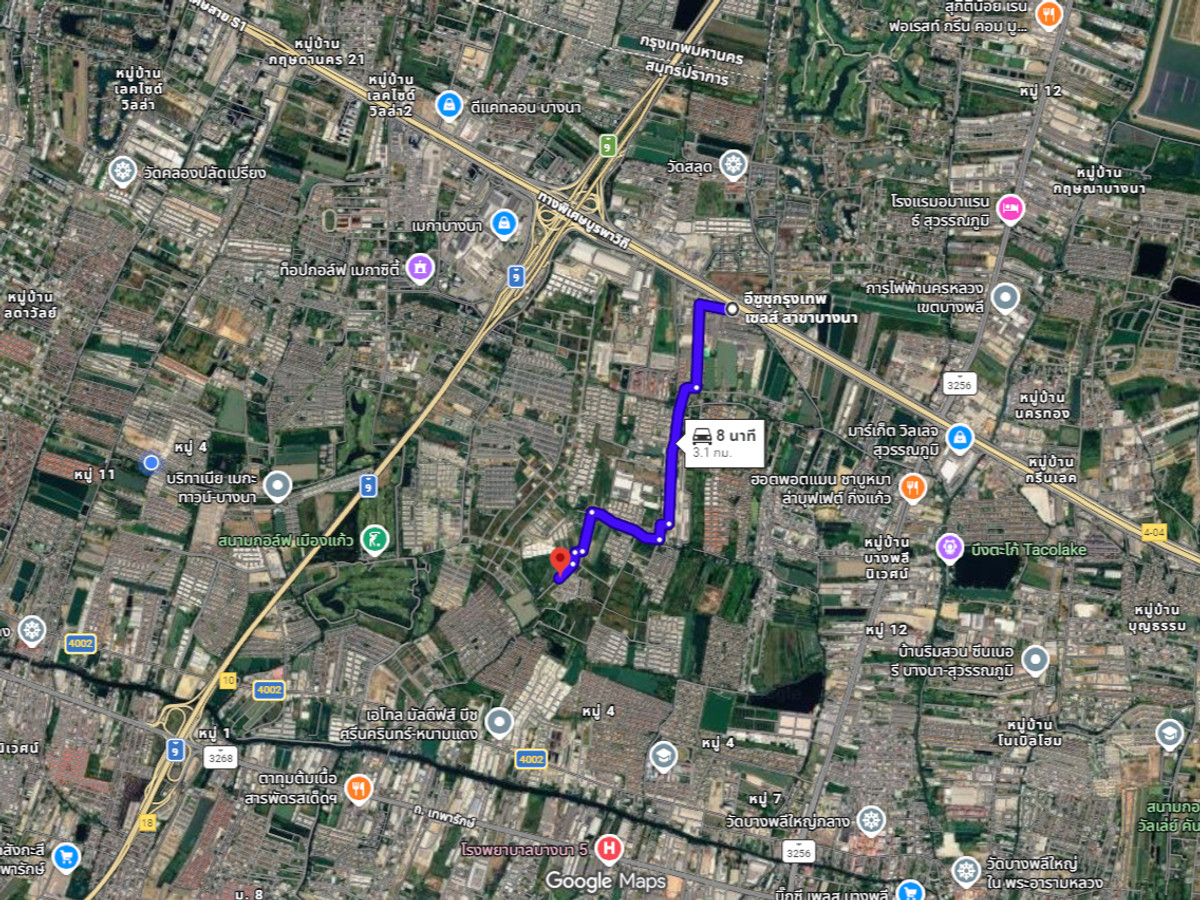The height and width of the screenshot is (900, 1200).
Task: Tap the บริทาเนีย เมกะทาวน์-บางนา pin
Action: click(x=277, y=486)
